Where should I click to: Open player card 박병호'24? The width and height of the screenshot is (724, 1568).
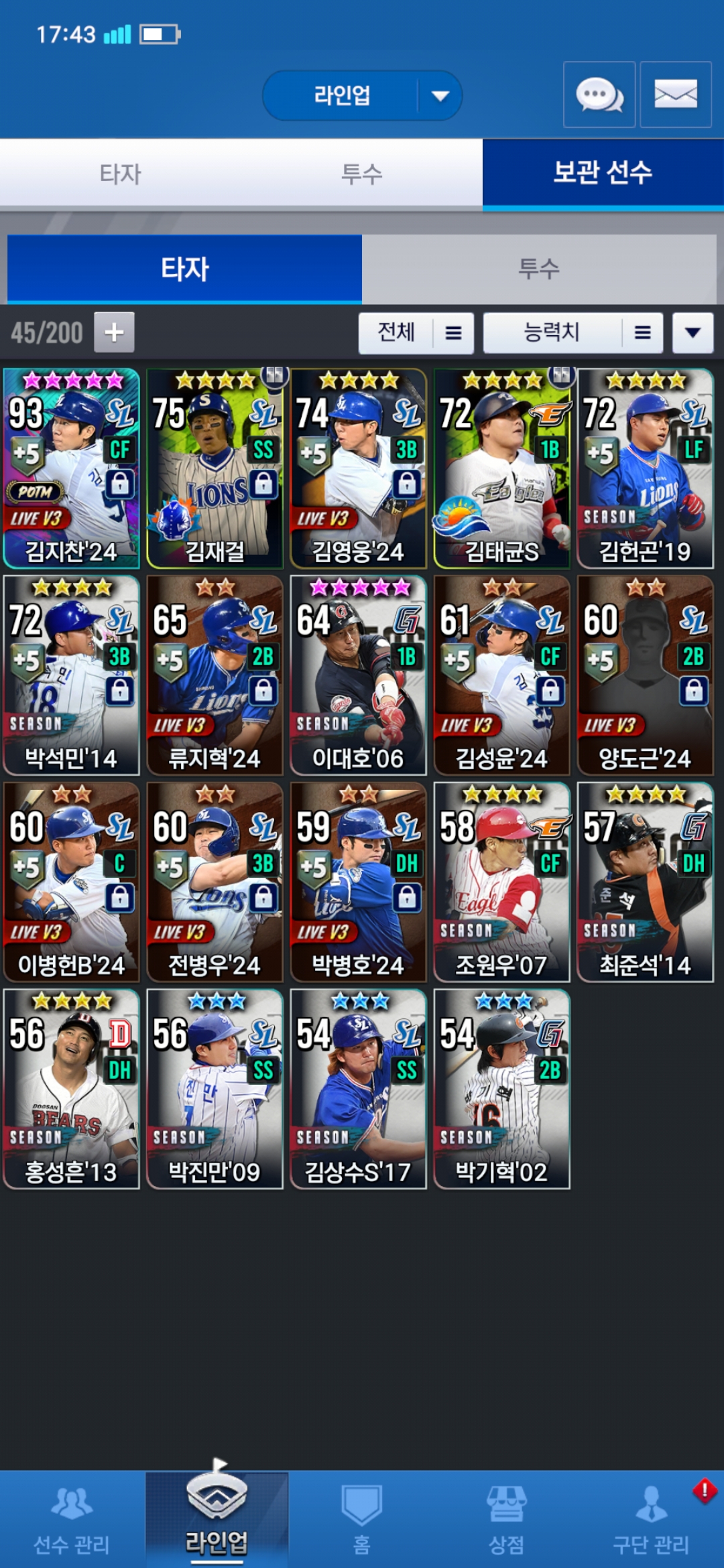(358, 882)
